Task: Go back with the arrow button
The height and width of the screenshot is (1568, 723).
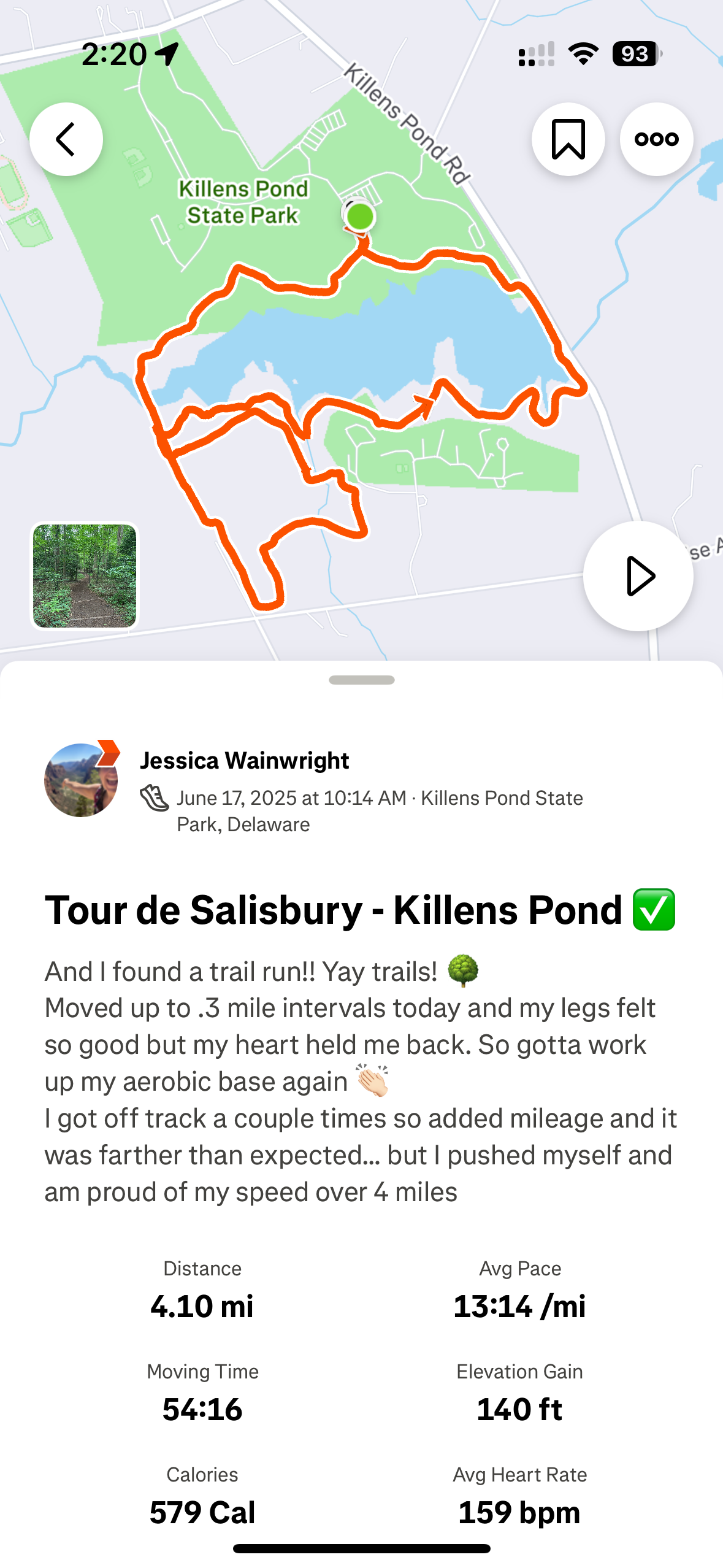Action: click(x=66, y=139)
